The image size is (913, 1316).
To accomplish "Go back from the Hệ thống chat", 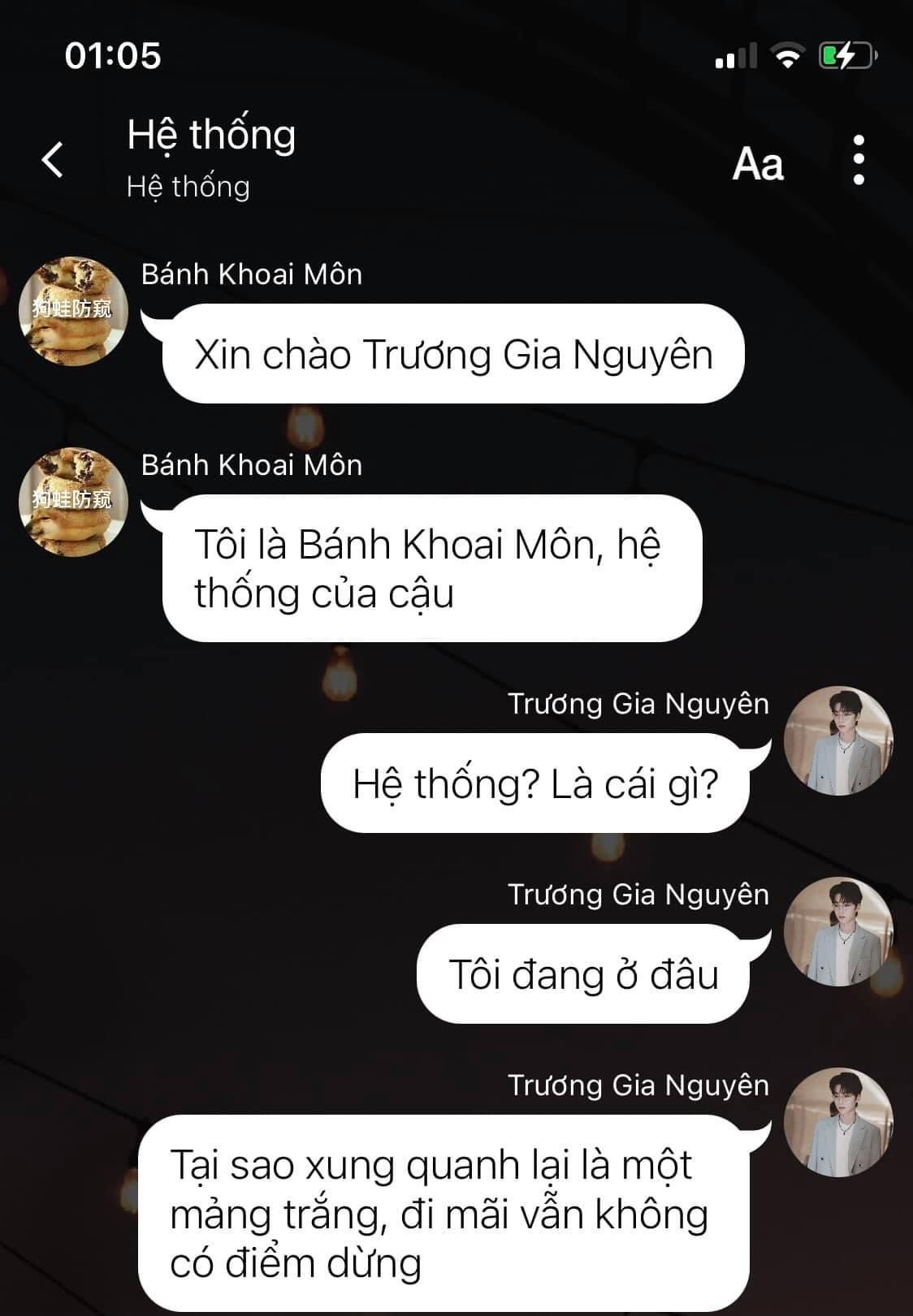I will tap(53, 159).
